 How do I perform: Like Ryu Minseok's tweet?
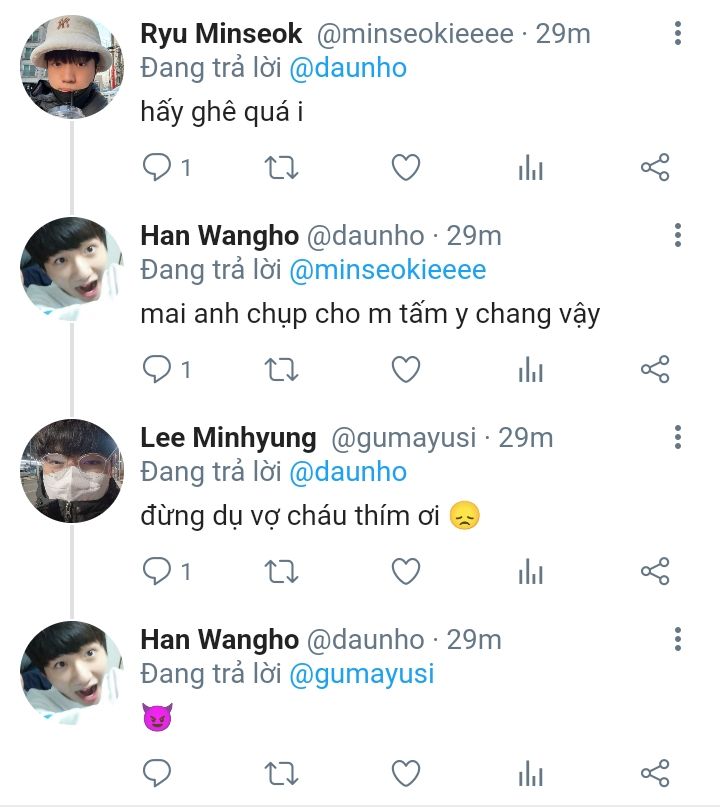406,167
